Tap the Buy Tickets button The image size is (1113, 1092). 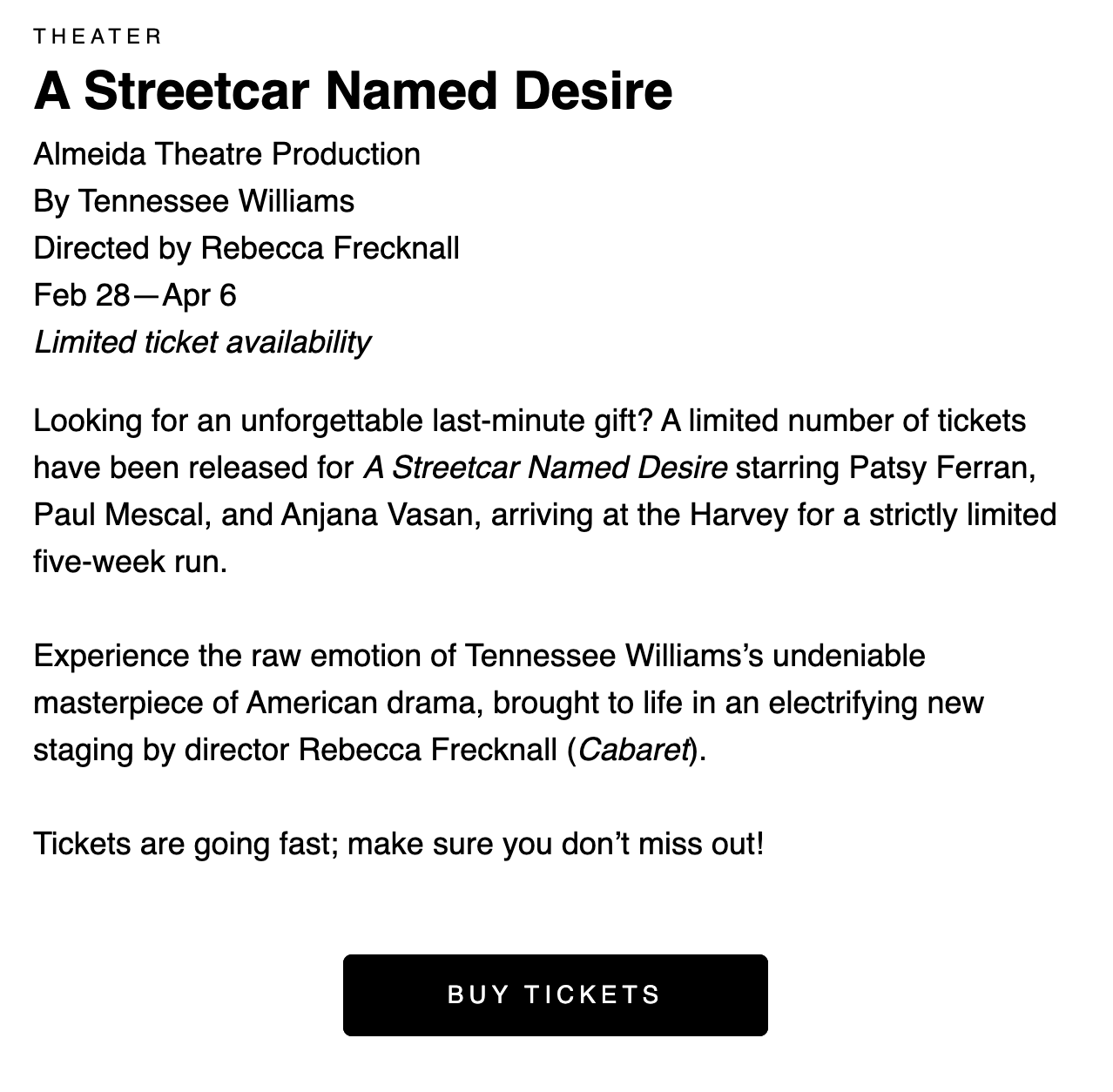point(555,994)
